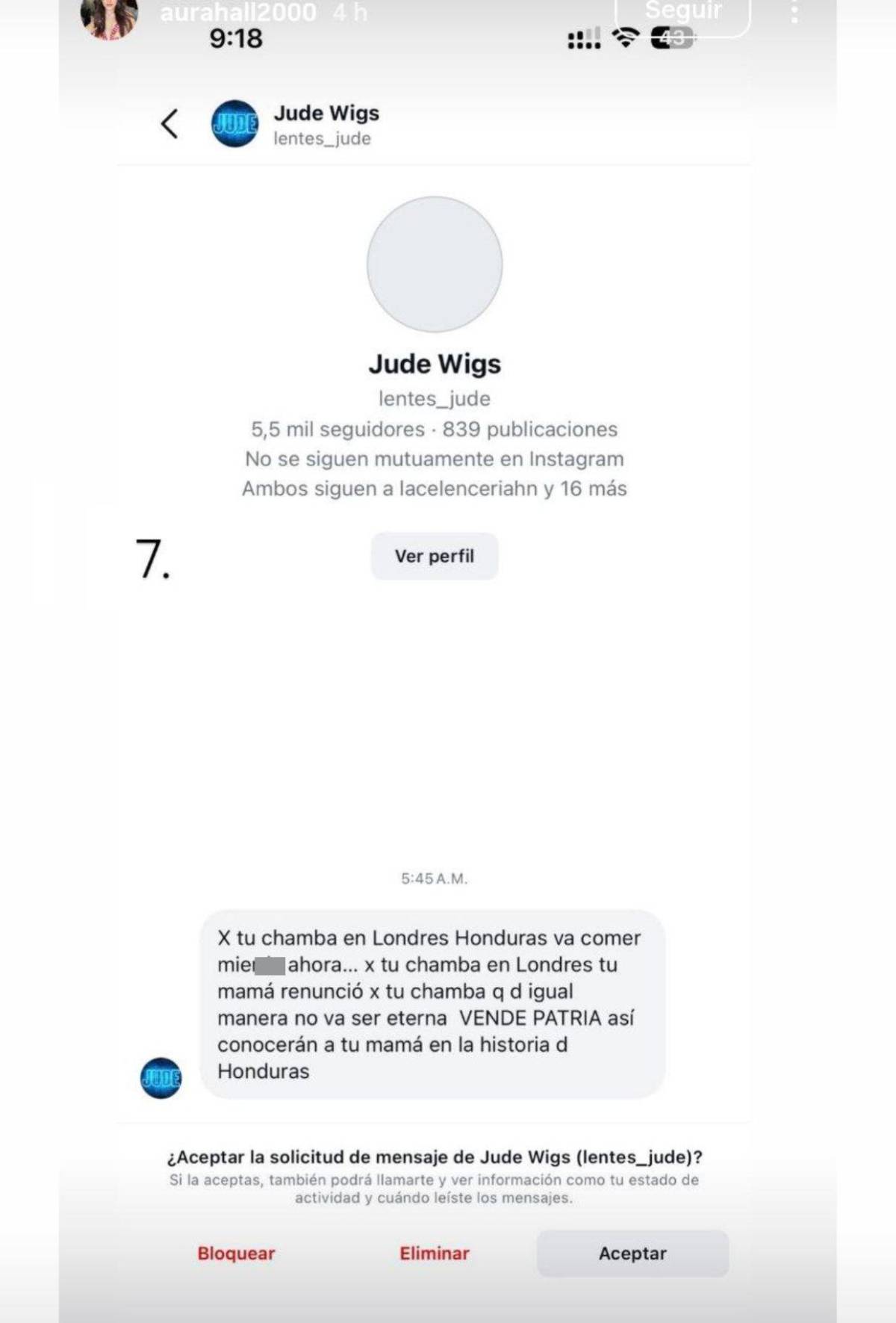Open aurahall2000's profile from the story avatar
896x1323 pixels.
(109, 16)
